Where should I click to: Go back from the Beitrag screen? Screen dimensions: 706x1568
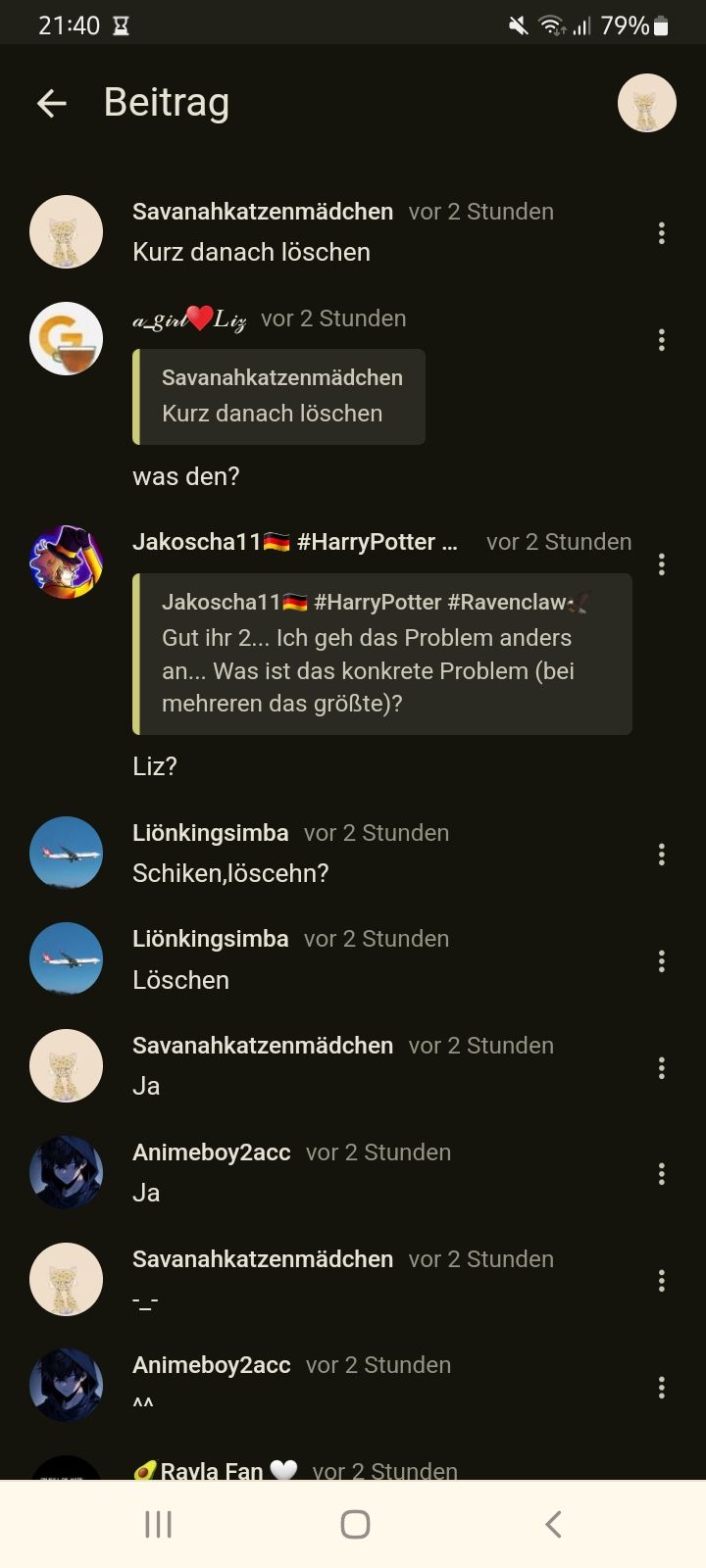tap(51, 103)
